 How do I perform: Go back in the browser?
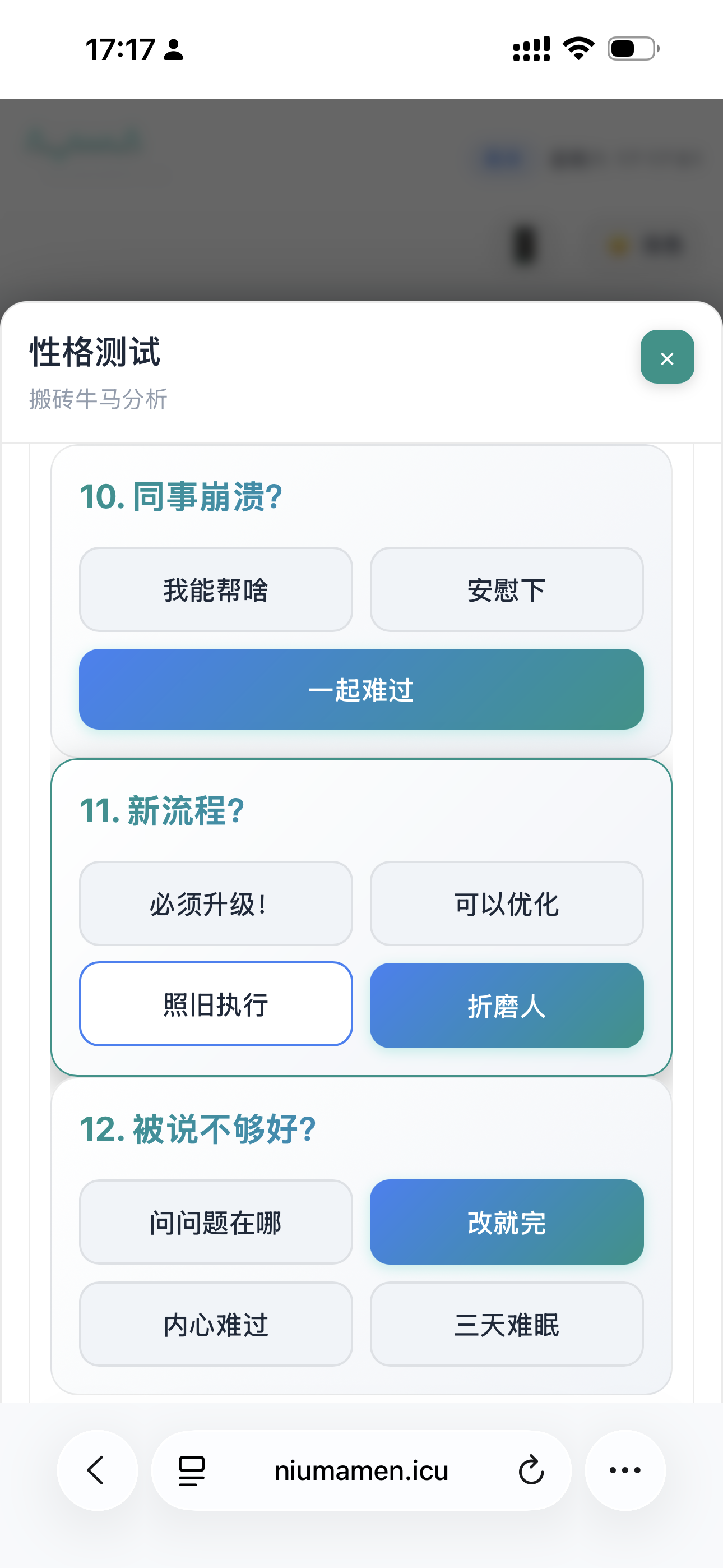coord(98,1470)
